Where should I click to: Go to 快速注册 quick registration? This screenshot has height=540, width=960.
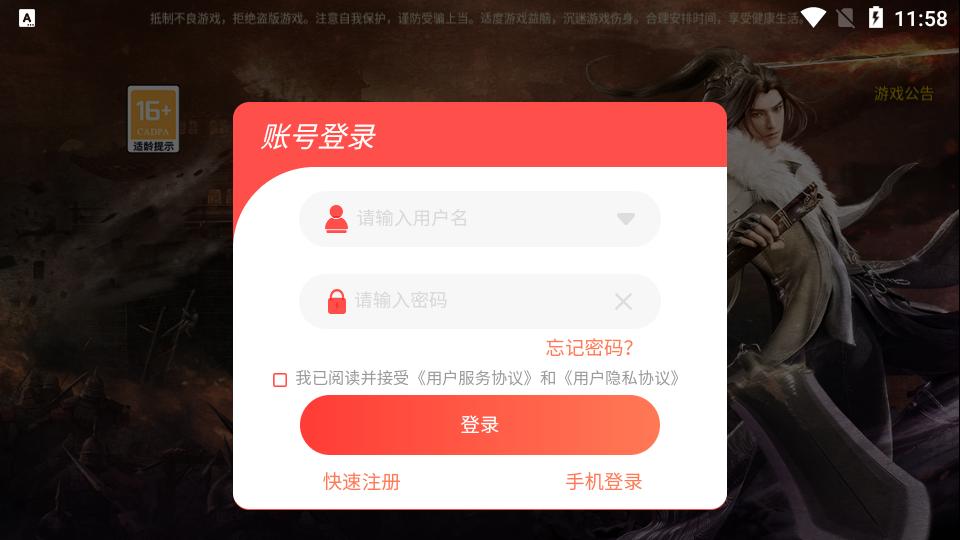[x=361, y=482]
